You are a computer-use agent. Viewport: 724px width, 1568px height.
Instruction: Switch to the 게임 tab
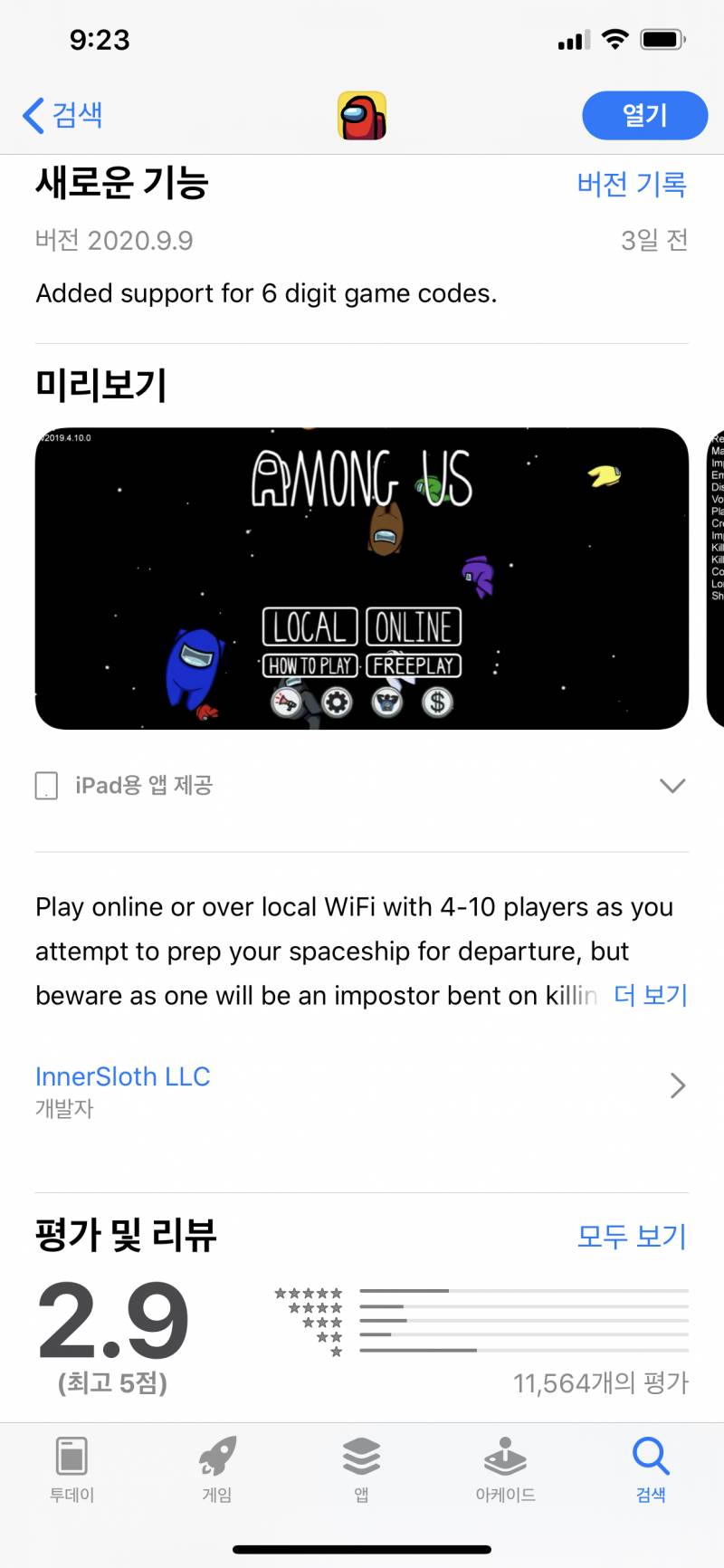coord(217,1468)
